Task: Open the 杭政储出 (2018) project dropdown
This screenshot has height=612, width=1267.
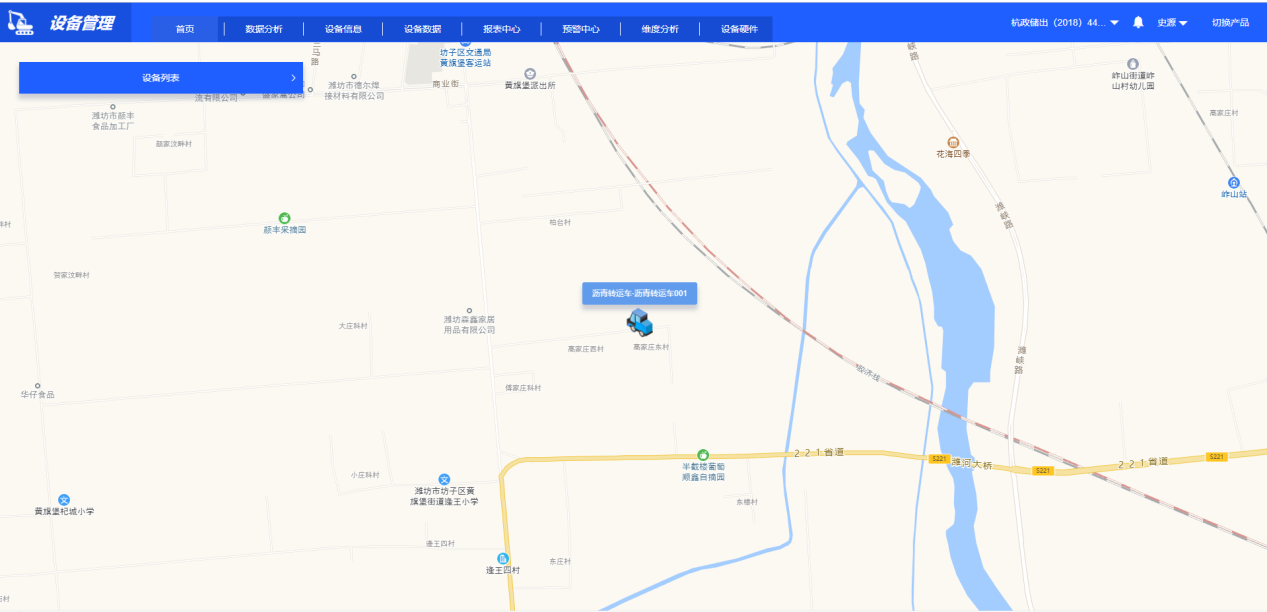Action: [1064, 23]
